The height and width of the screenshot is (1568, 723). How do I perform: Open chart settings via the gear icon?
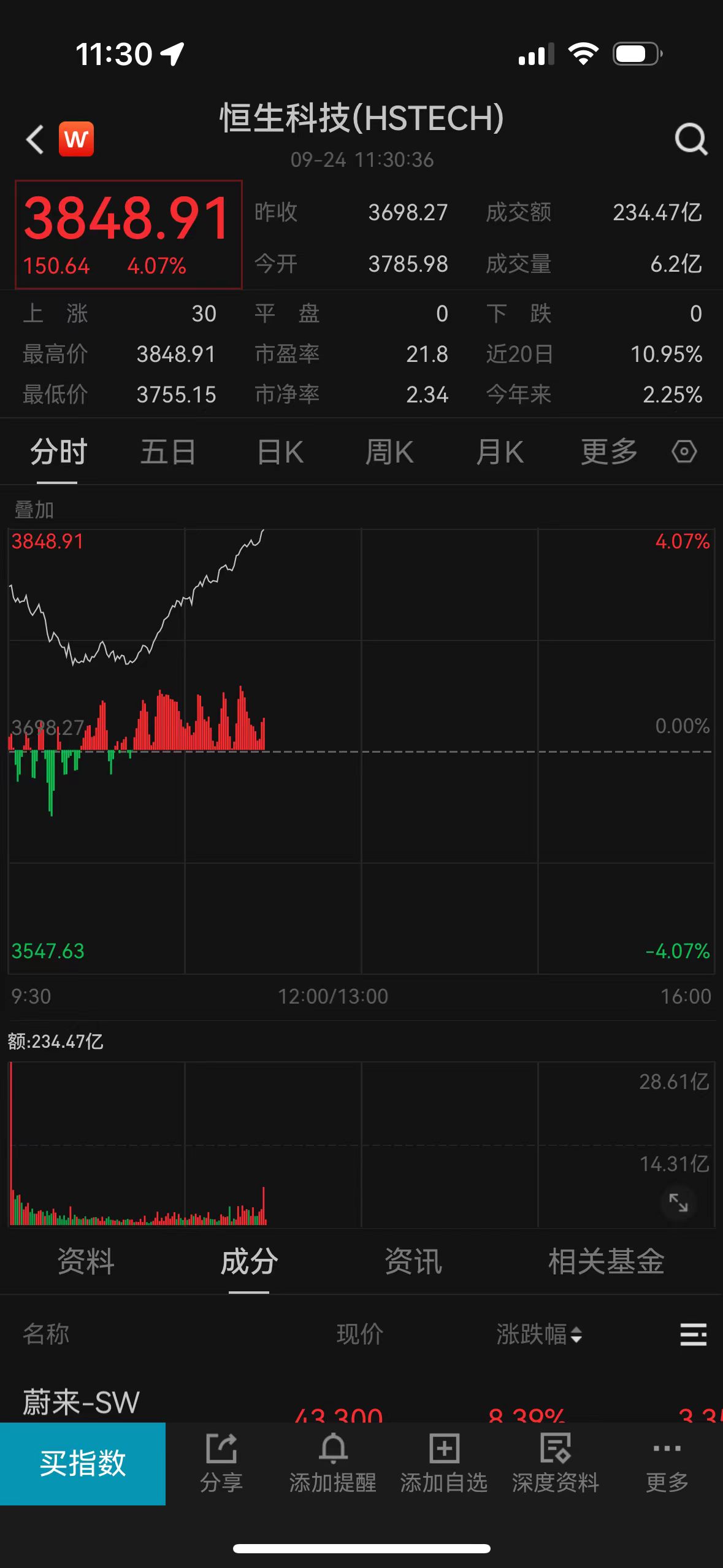coord(683,452)
